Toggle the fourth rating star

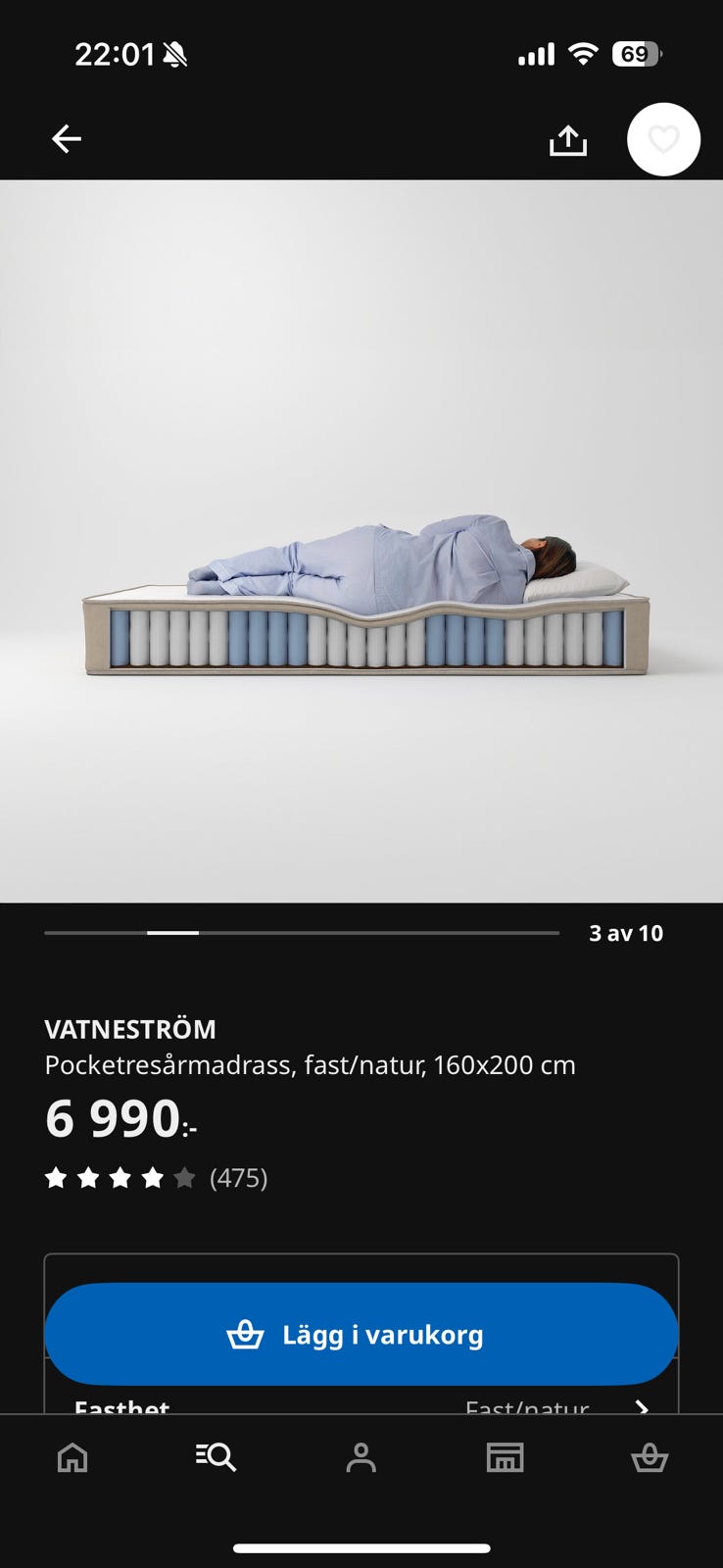tap(153, 1178)
